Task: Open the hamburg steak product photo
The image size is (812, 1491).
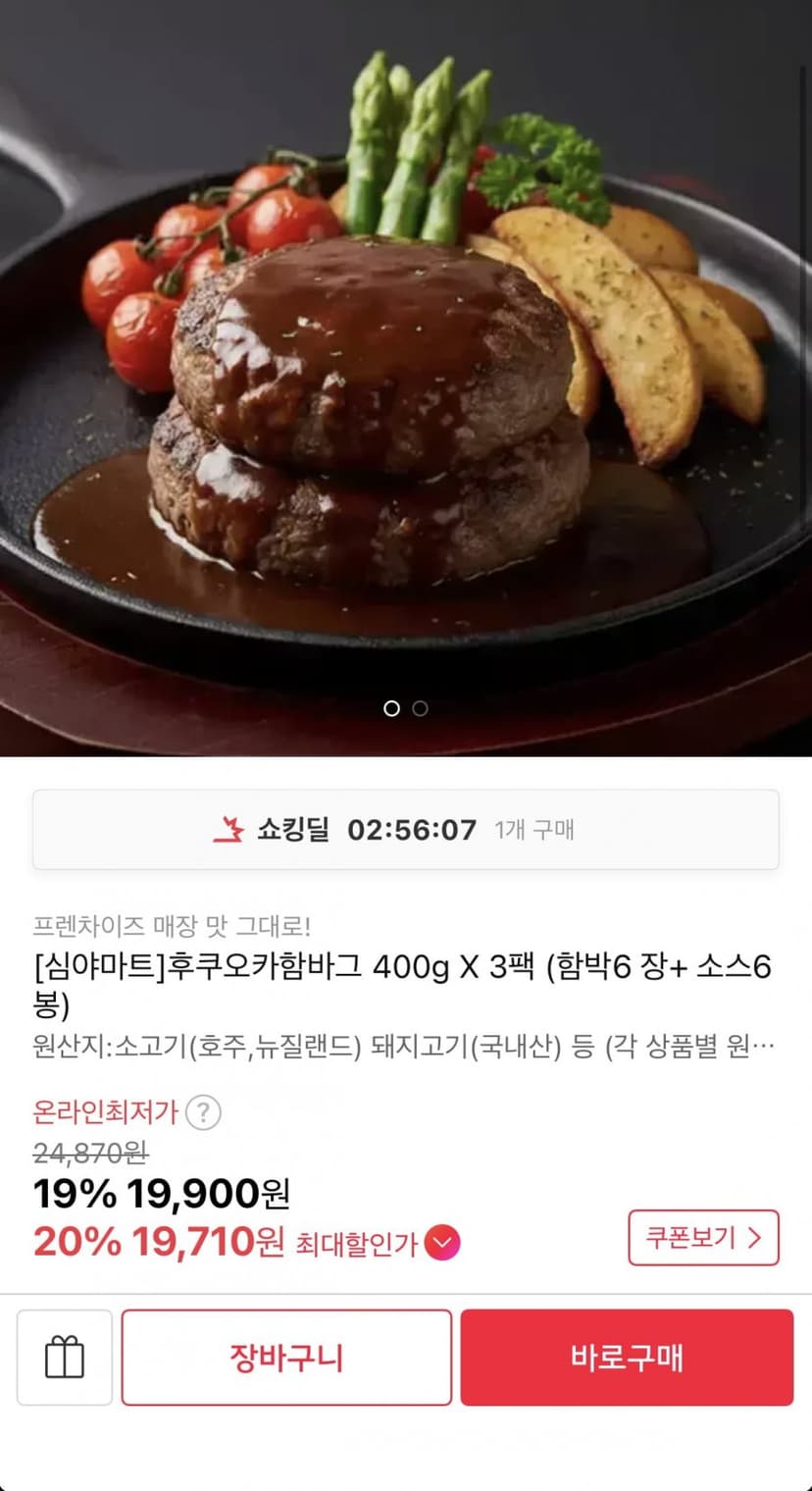Action: pos(406,379)
